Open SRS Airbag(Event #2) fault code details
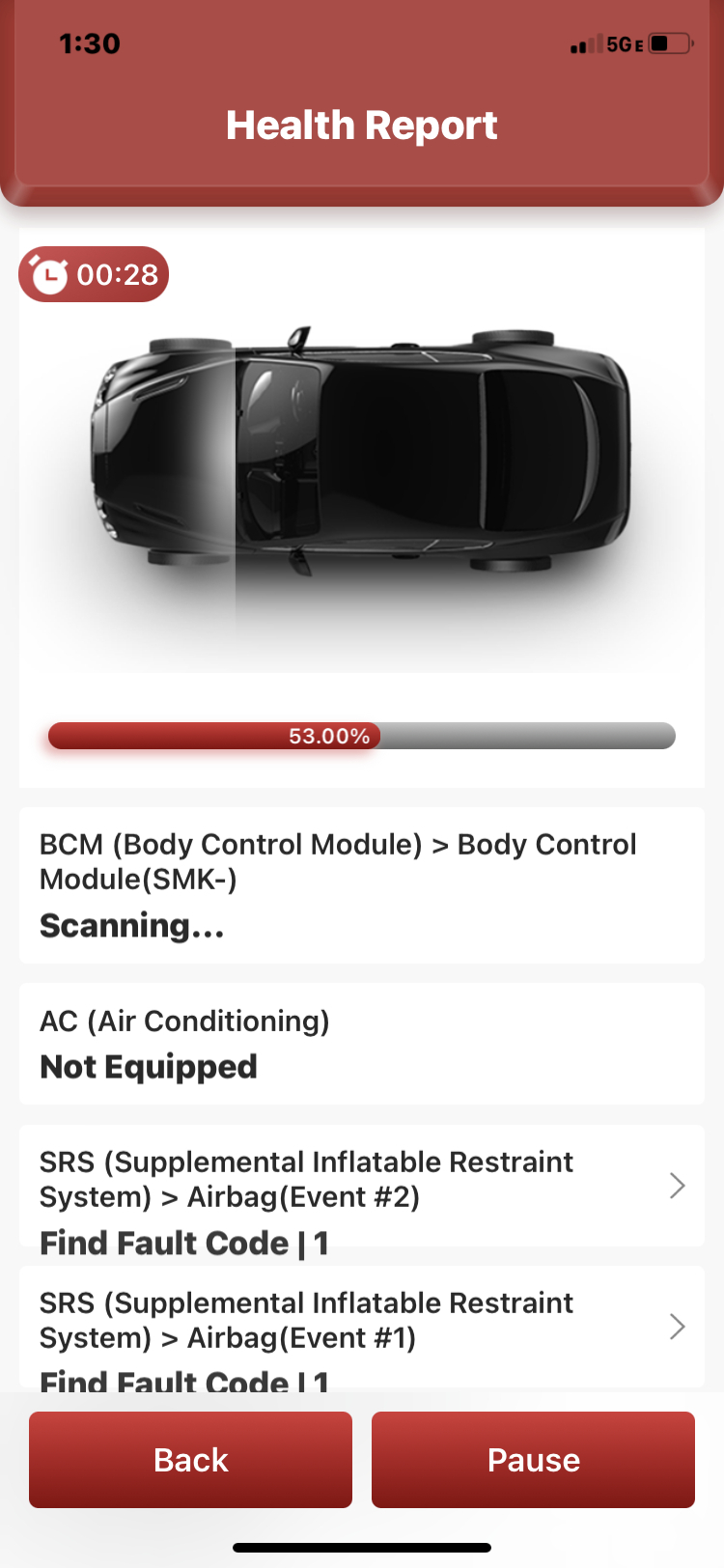The height and width of the screenshot is (1568, 724). [361, 1188]
